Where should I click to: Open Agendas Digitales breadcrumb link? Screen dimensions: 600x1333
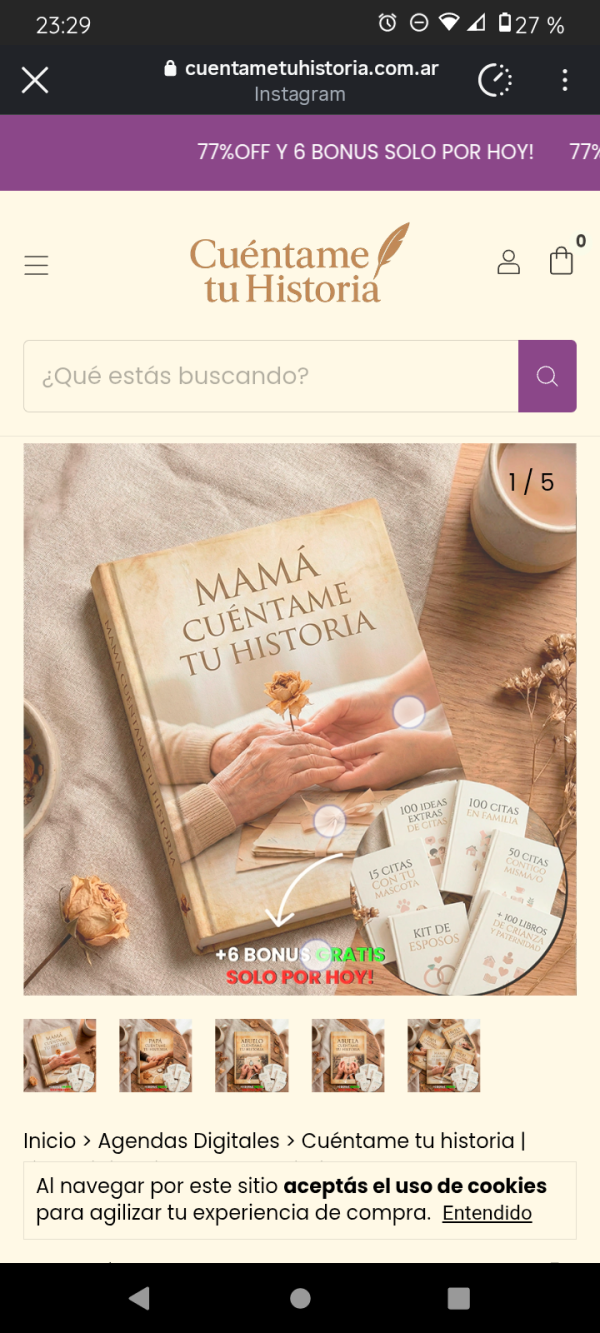click(189, 1141)
